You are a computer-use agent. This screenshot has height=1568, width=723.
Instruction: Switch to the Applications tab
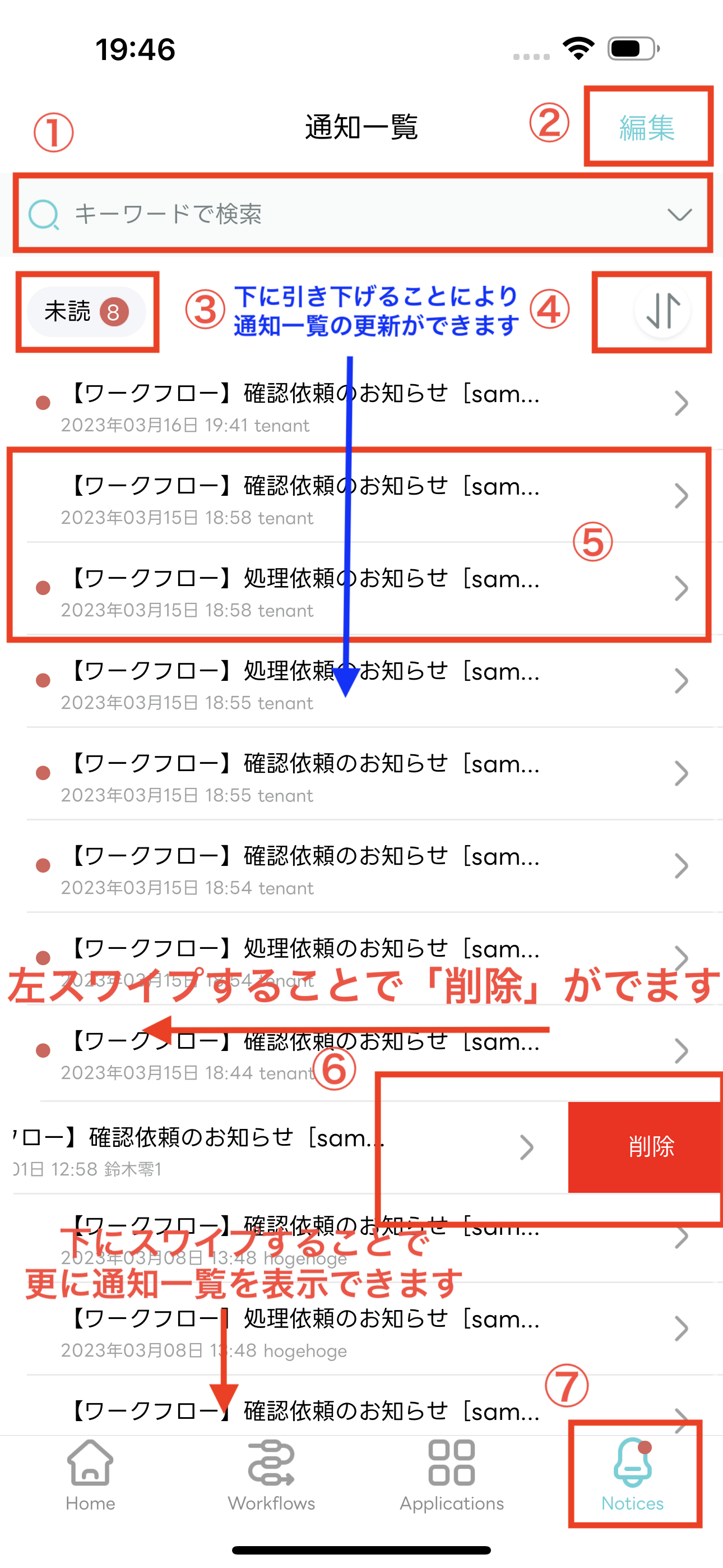click(452, 1475)
